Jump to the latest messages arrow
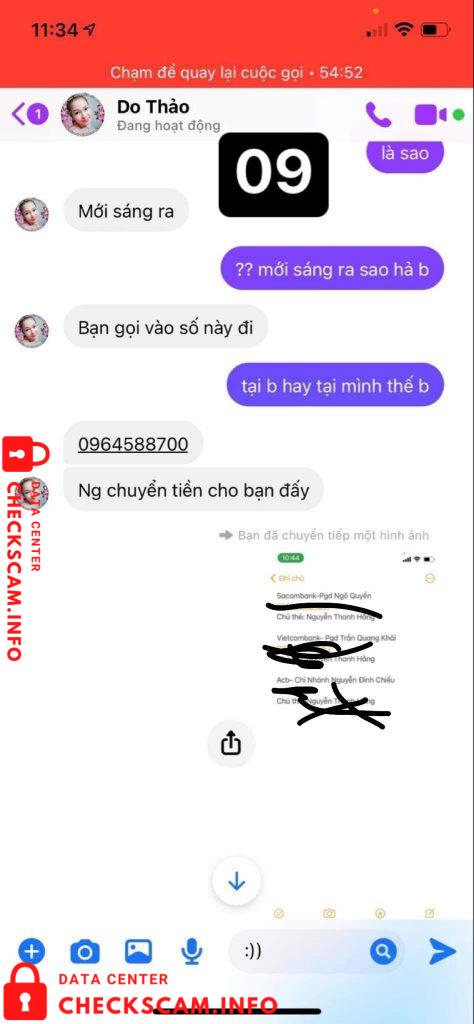Image resolution: width=474 pixels, height=1024 pixels. (x=236, y=882)
